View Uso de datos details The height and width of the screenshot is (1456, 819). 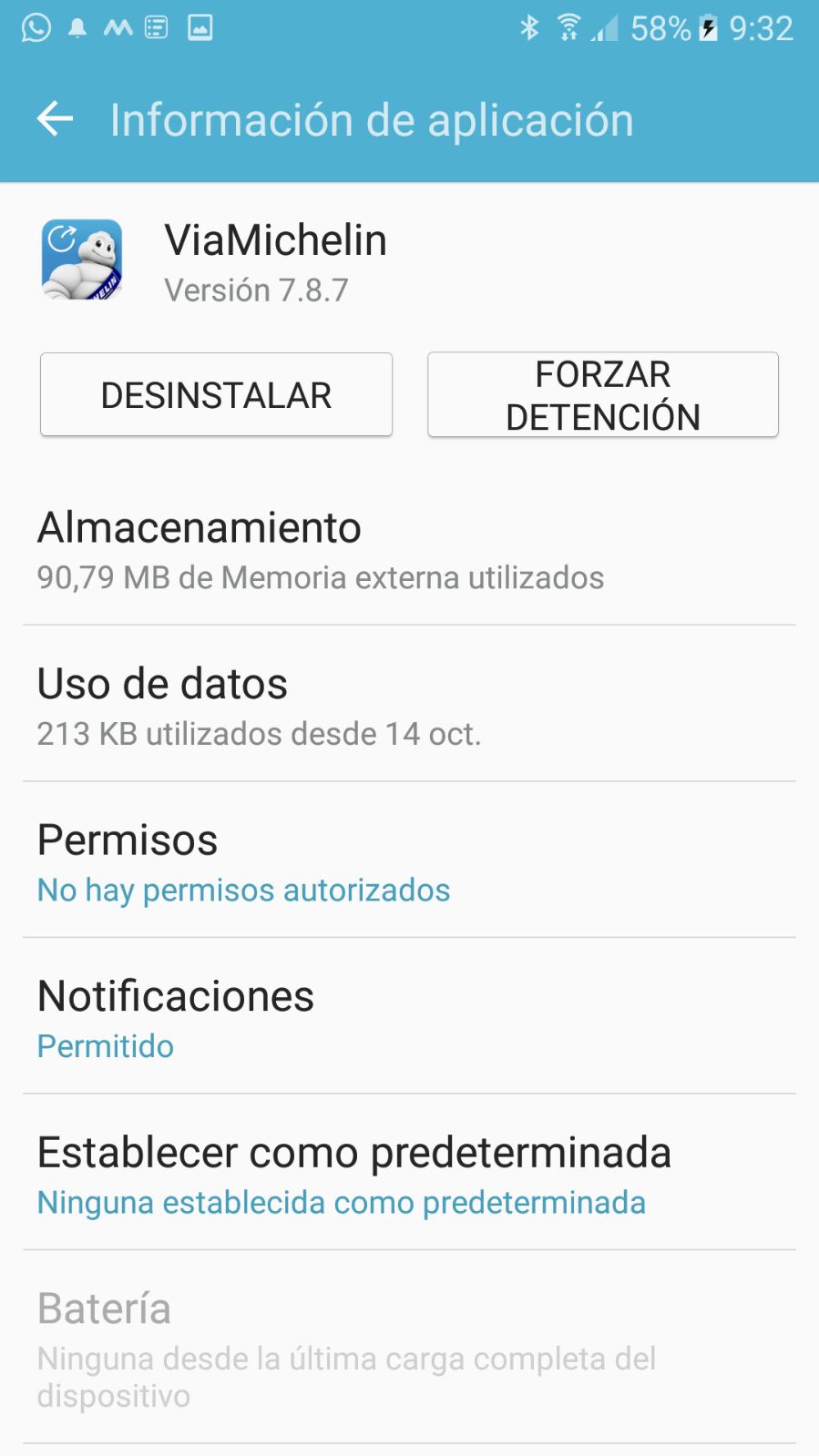click(409, 706)
